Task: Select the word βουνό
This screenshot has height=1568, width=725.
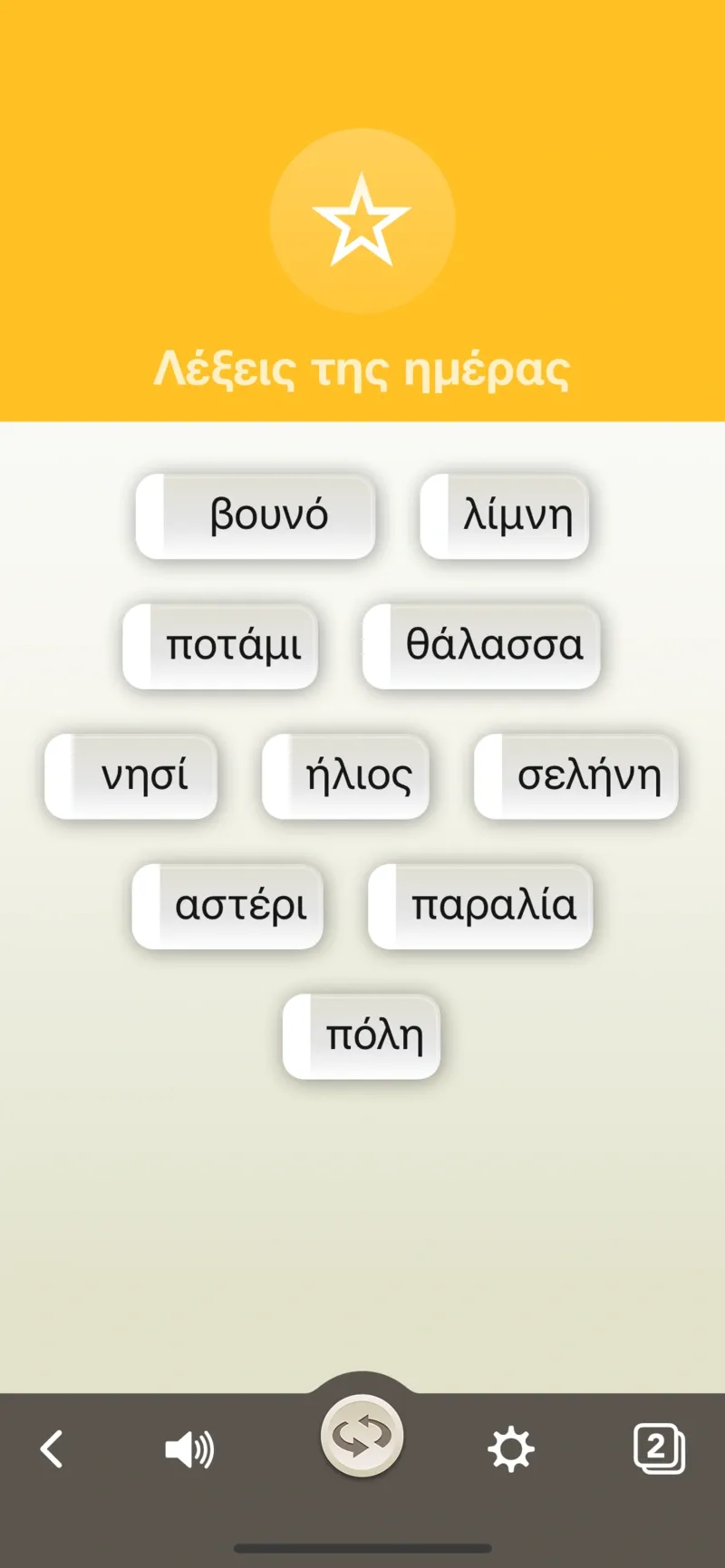Action: tap(256, 515)
